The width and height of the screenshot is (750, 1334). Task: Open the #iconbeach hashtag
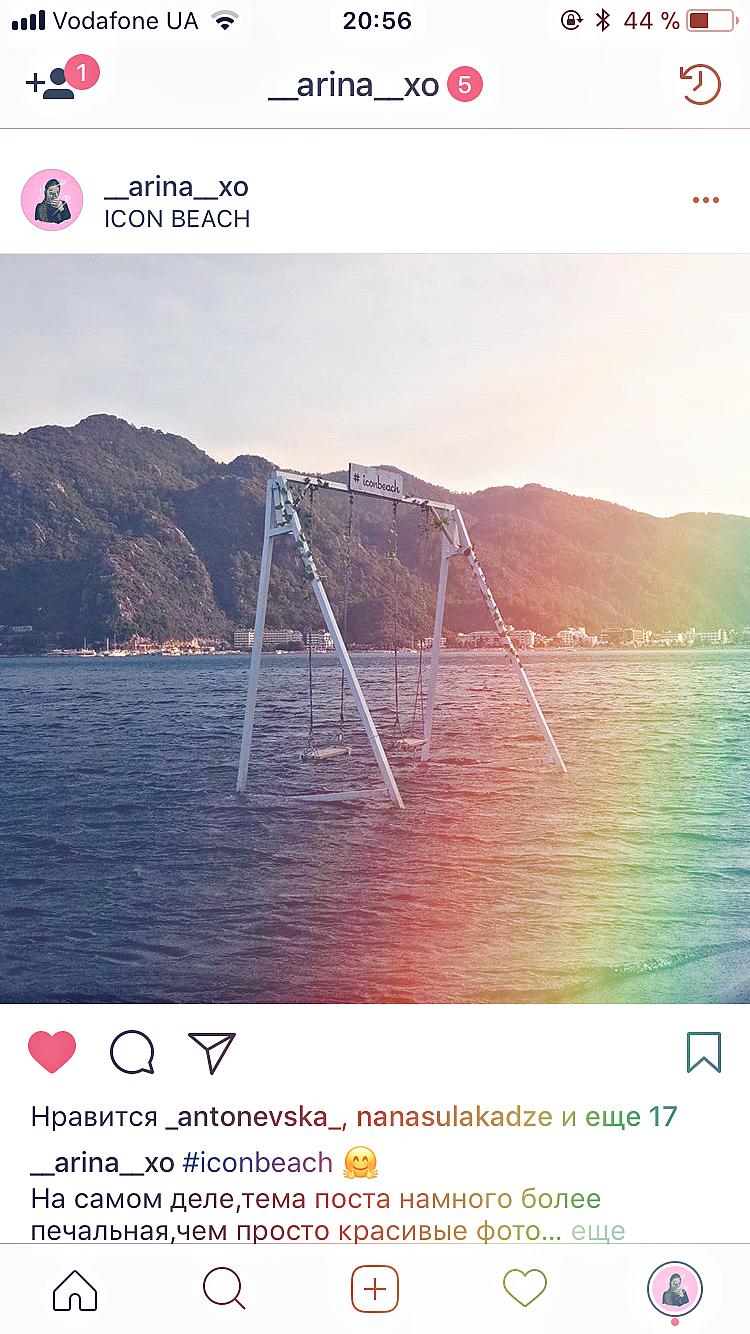(x=257, y=1163)
